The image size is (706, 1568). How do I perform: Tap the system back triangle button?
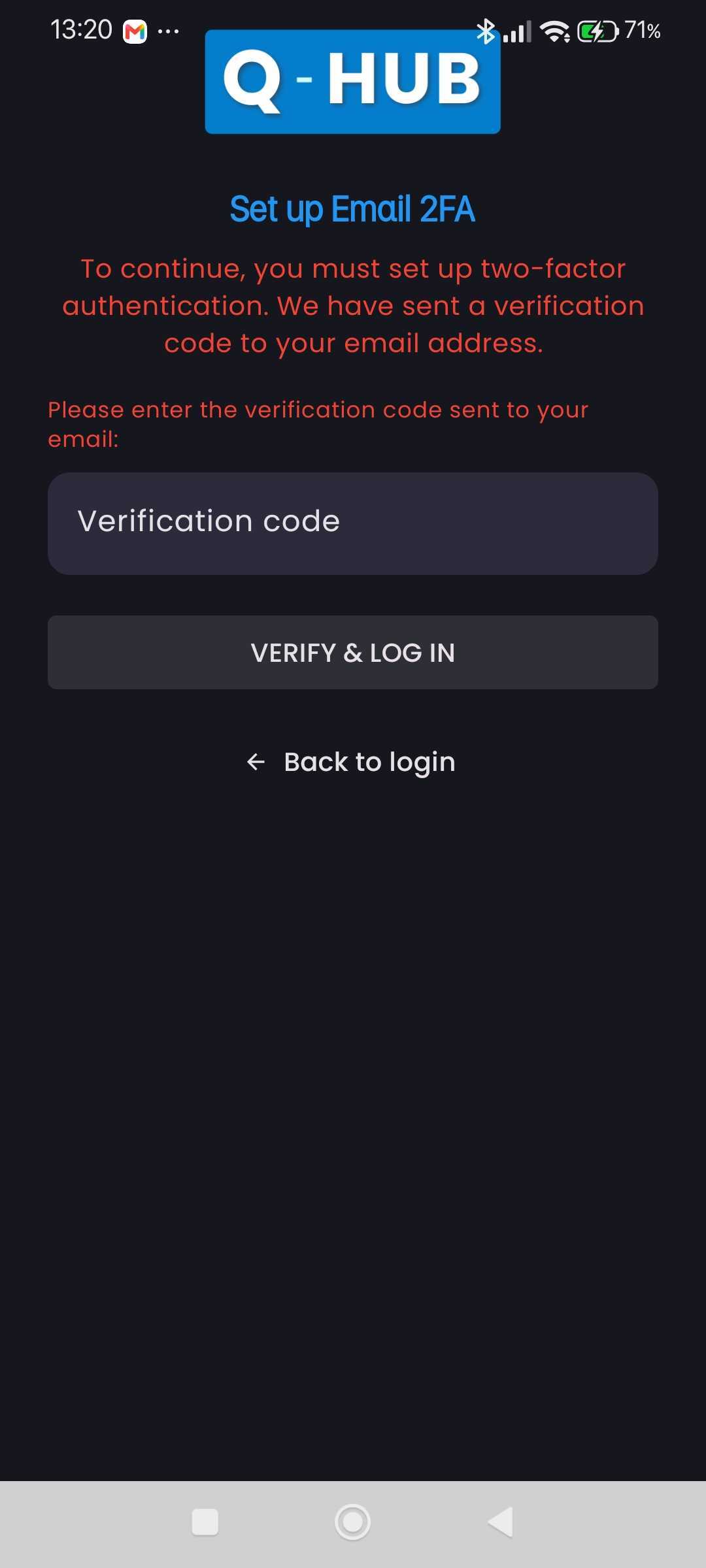[501, 1522]
